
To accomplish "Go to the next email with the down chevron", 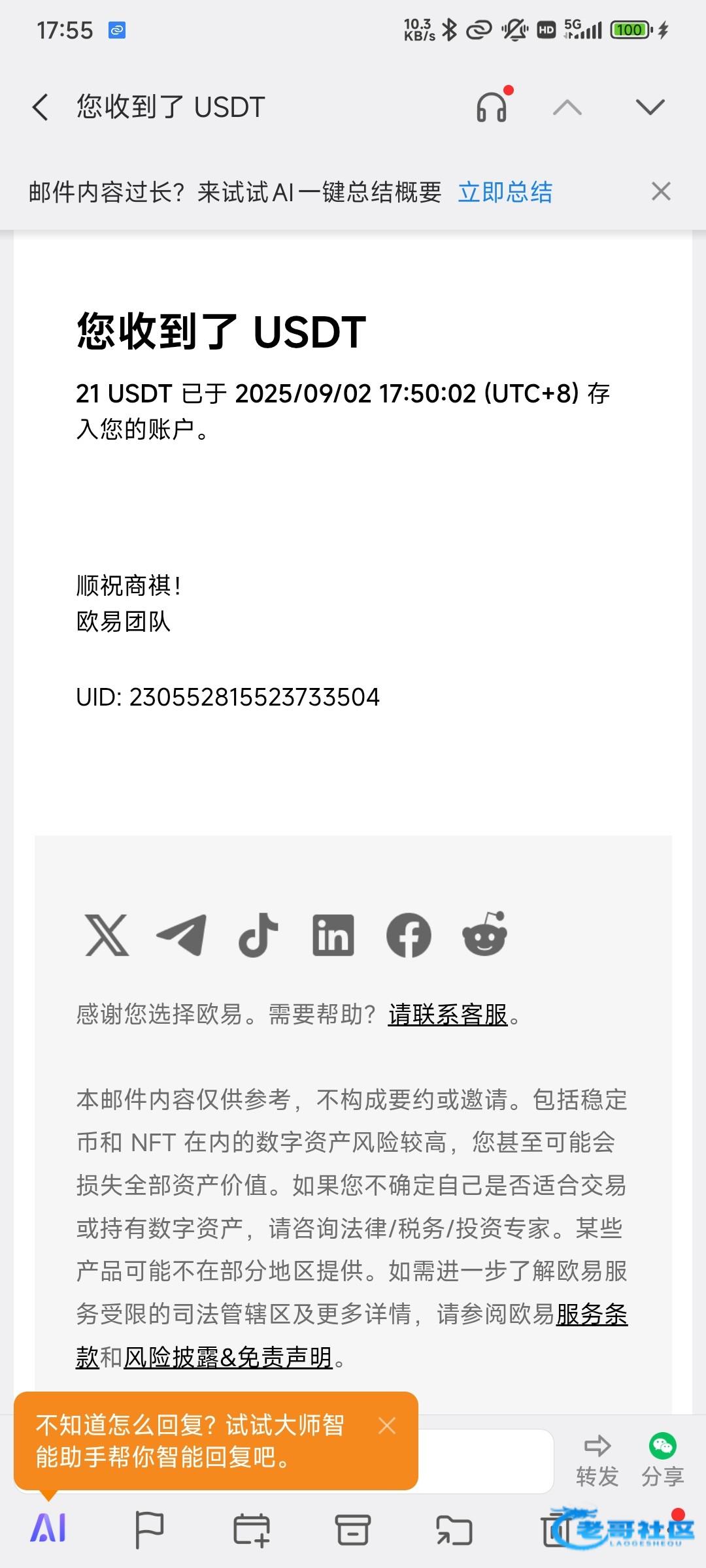I will 650,107.
